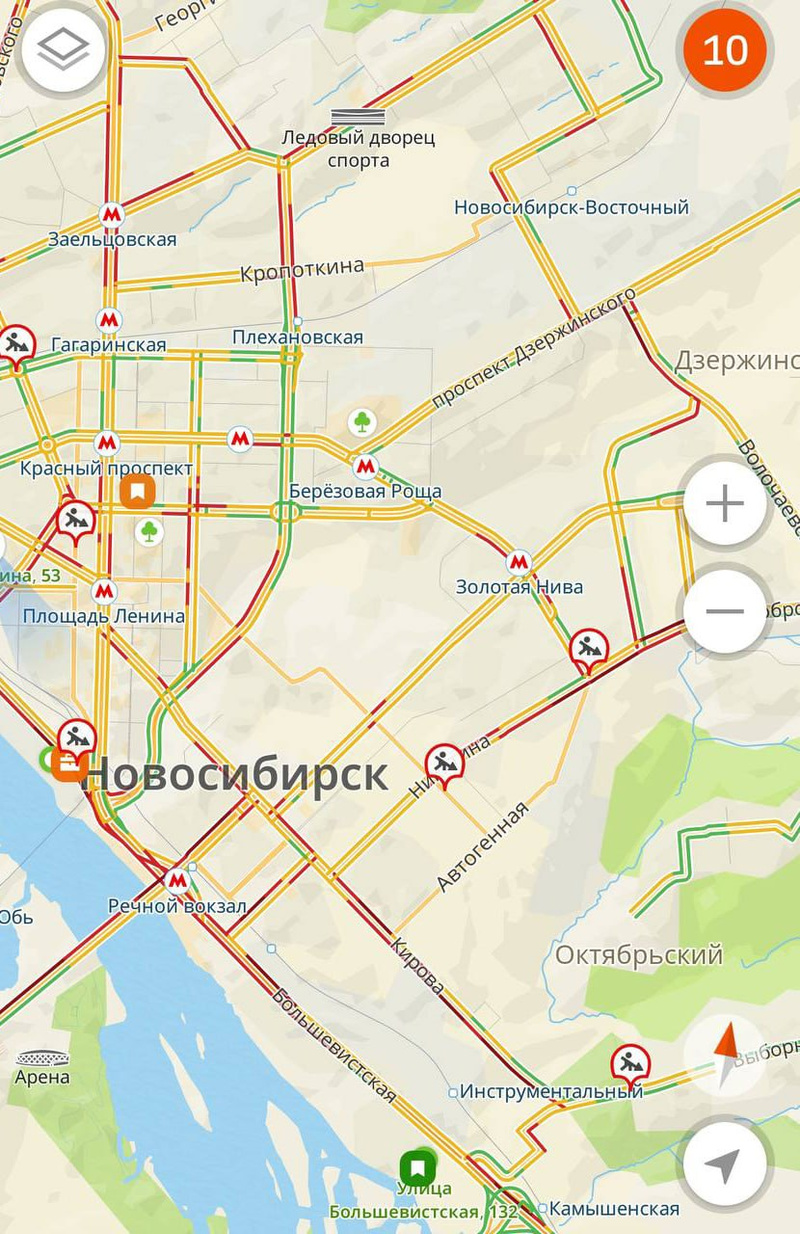Open the Речной вокзал metro marker
The width and height of the screenshot is (800, 1234).
tap(177, 881)
